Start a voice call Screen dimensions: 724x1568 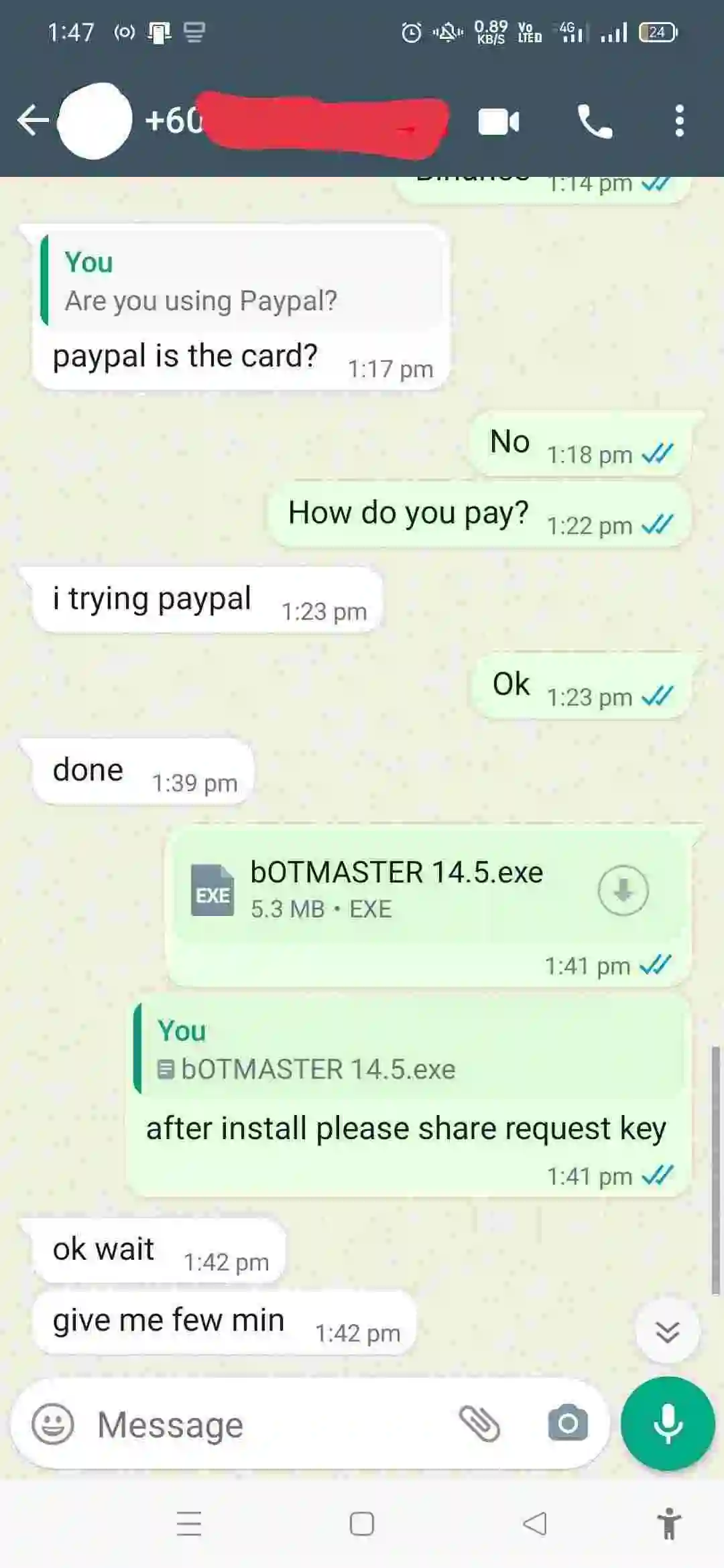click(595, 122)
